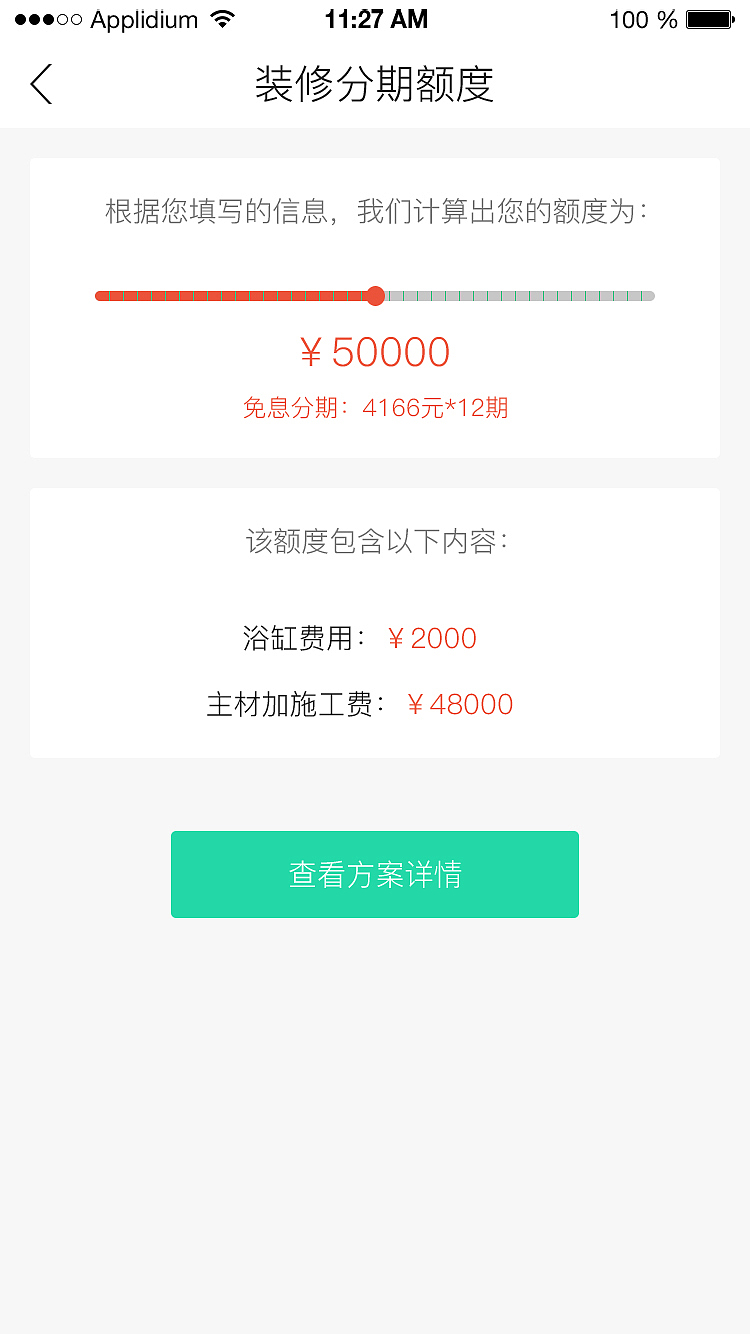Viewport: 750px width, 1334px height.
Task: Select the clock showing 11:27 AM
Action: pos(376,18)
